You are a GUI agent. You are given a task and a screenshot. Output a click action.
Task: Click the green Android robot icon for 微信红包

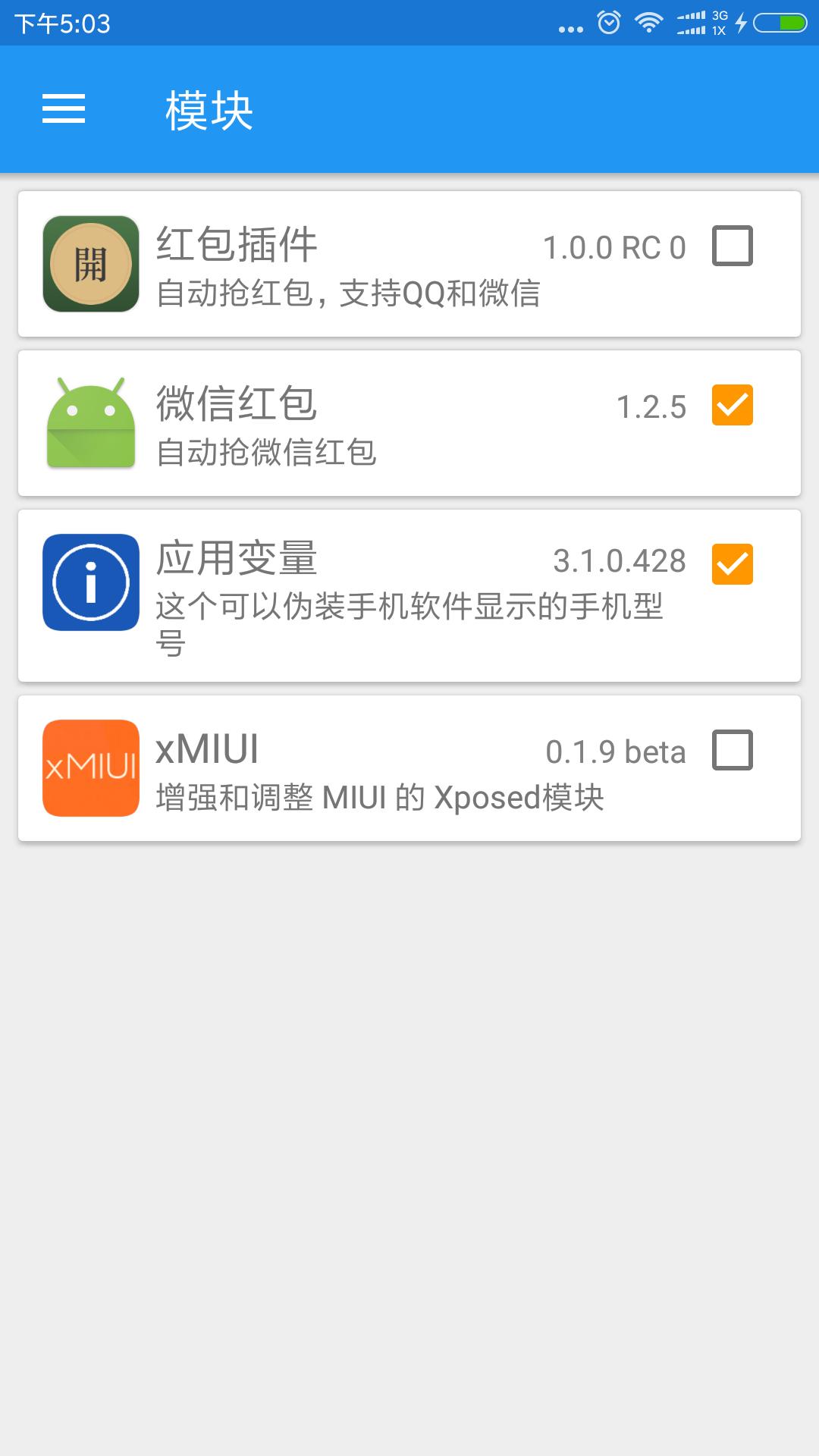tap(90, 422)
